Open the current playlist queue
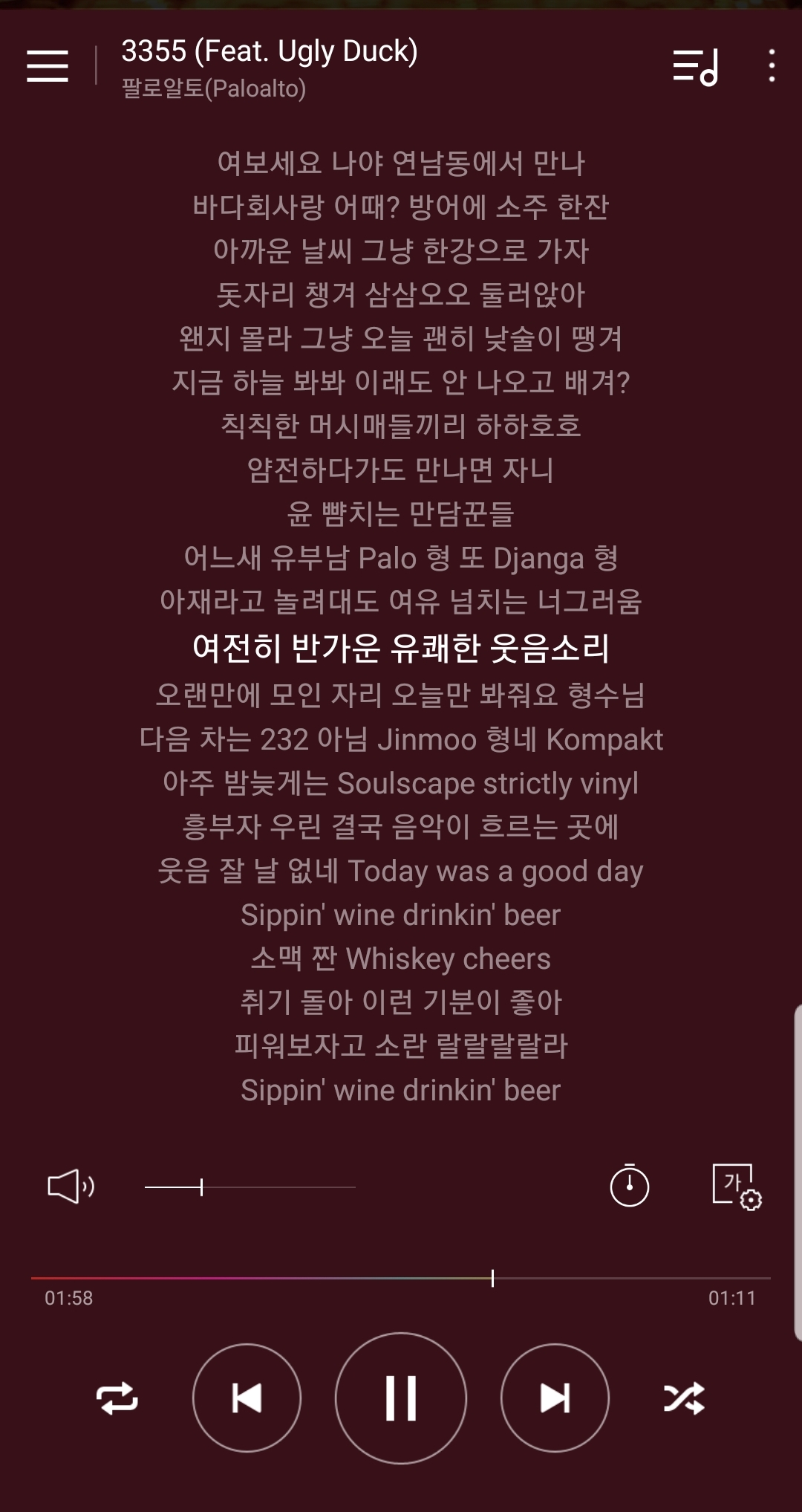 click(x=695, y=67)
